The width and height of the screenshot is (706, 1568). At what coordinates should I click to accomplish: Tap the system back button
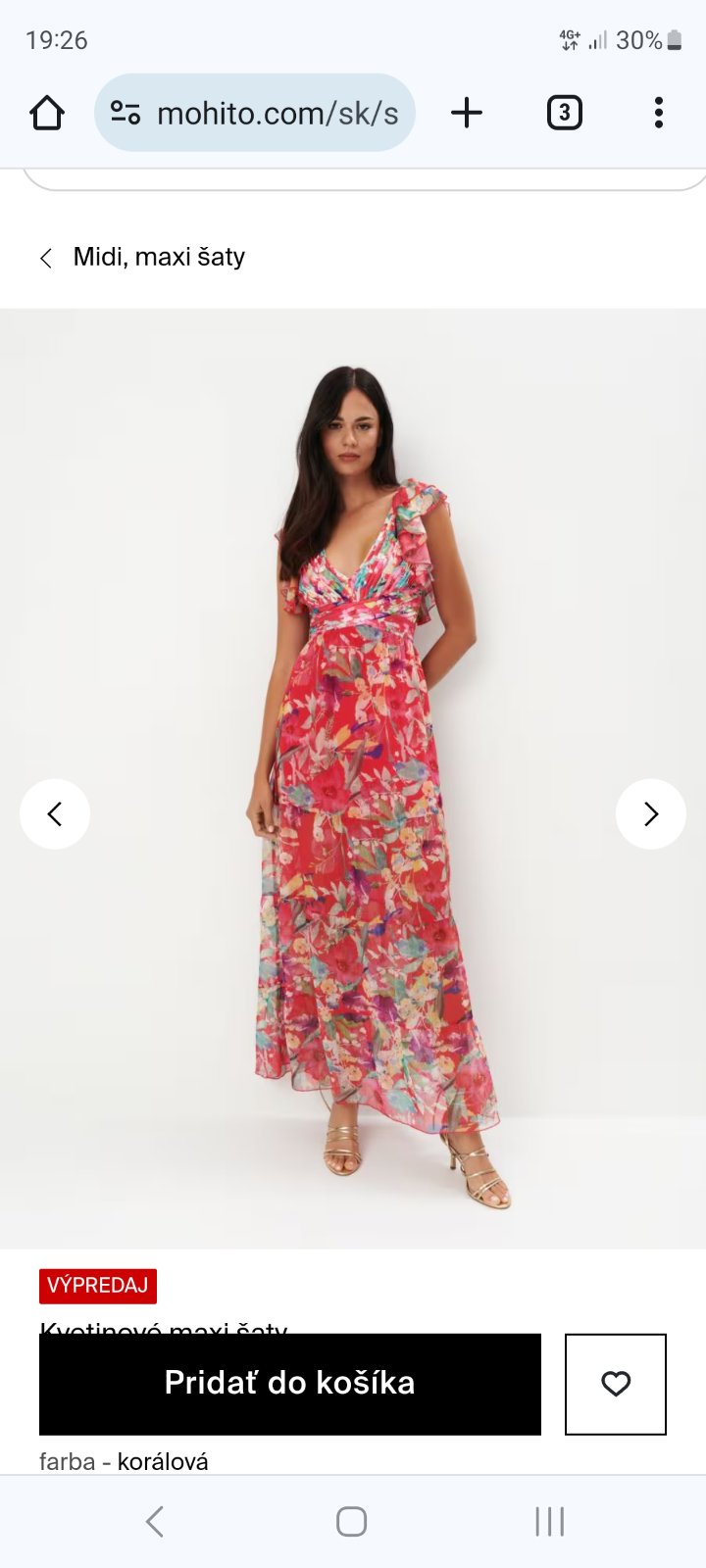tap(155, 1521)
